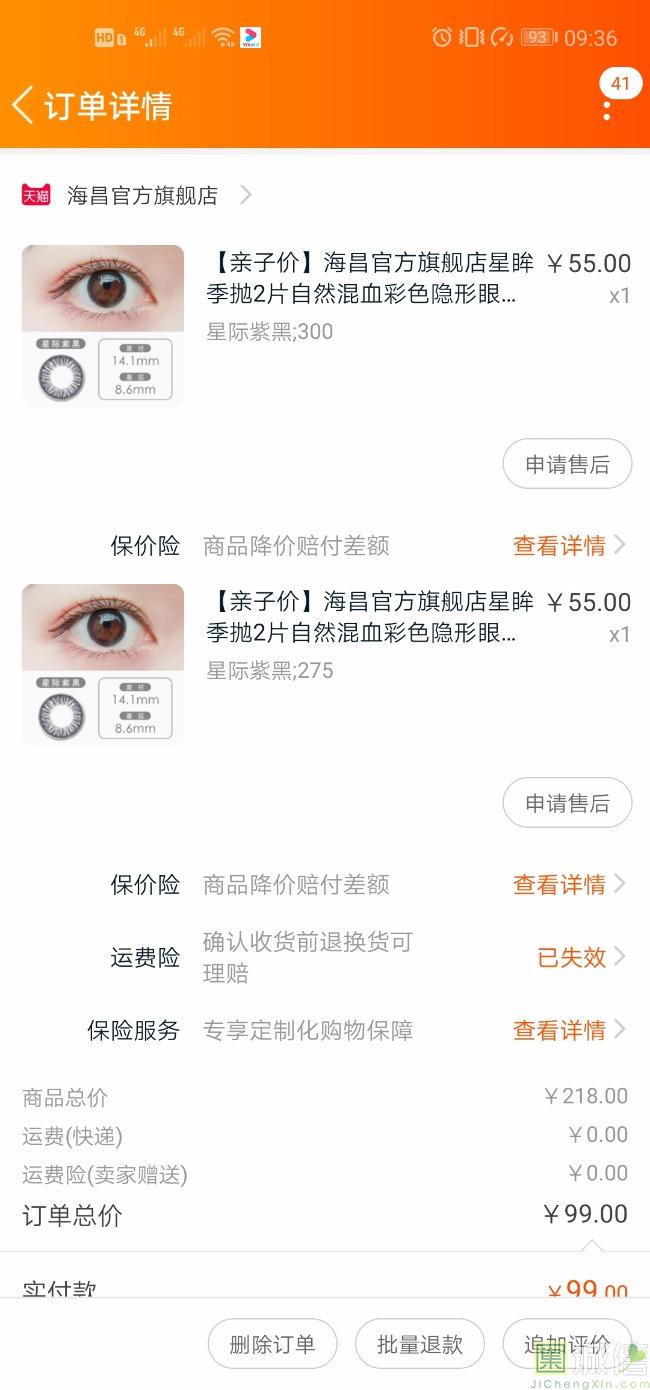
Task: Open the 运费险 row marked 已失效
Action: (x=580, y=958)
